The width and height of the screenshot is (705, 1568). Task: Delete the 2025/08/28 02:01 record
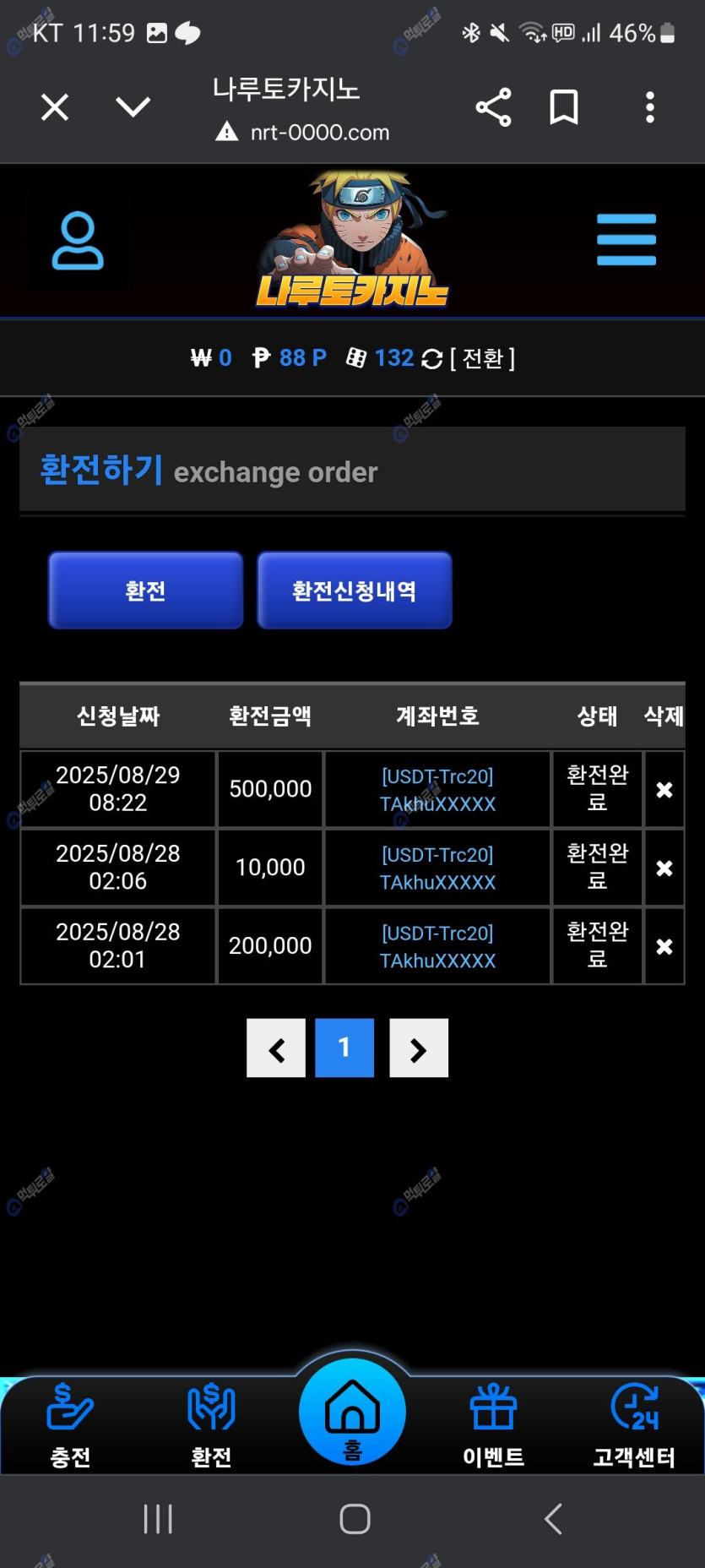pos(664,947)
